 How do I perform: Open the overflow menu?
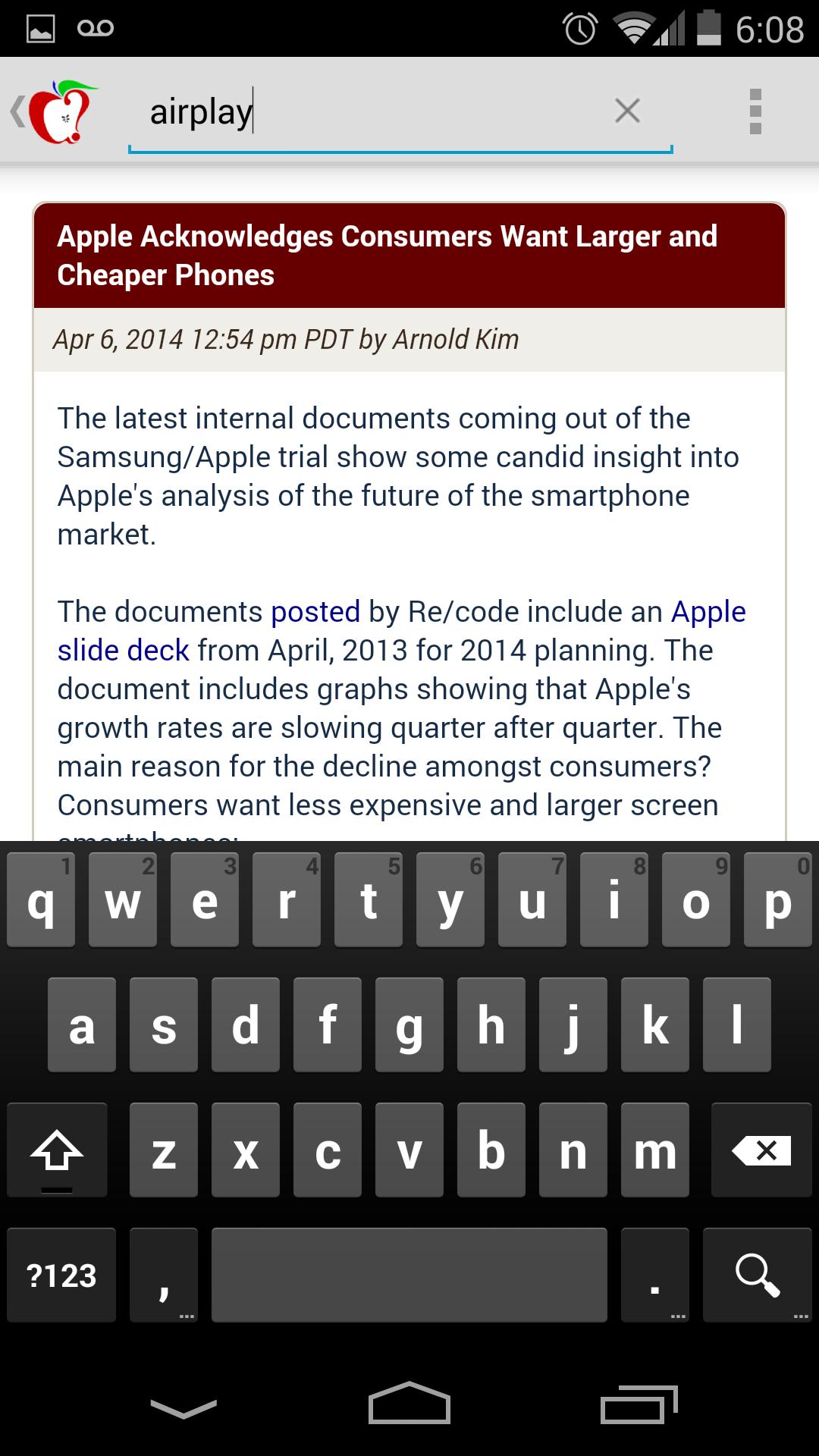(755, 111)
